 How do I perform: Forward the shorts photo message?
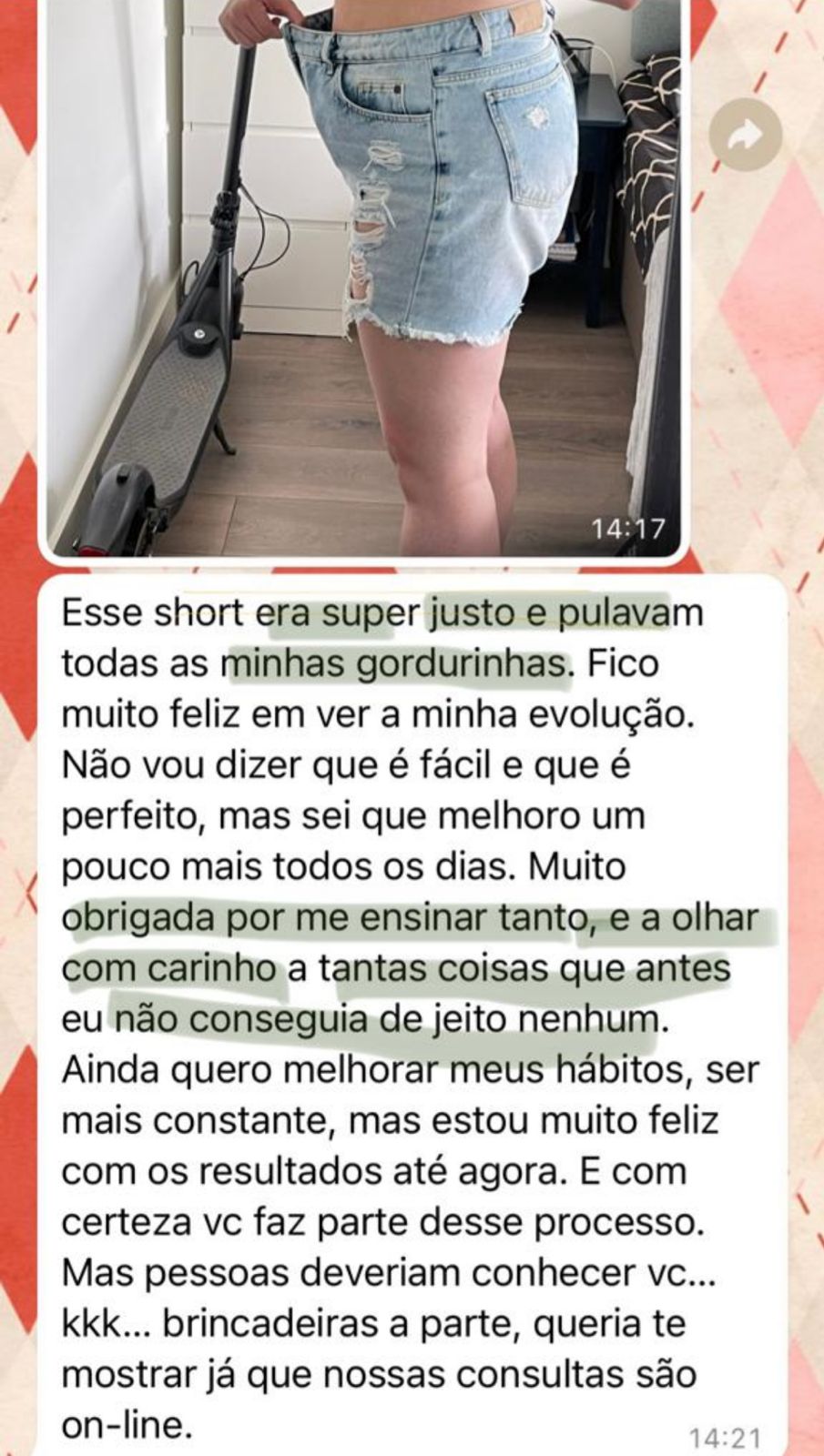pos(746,137)
